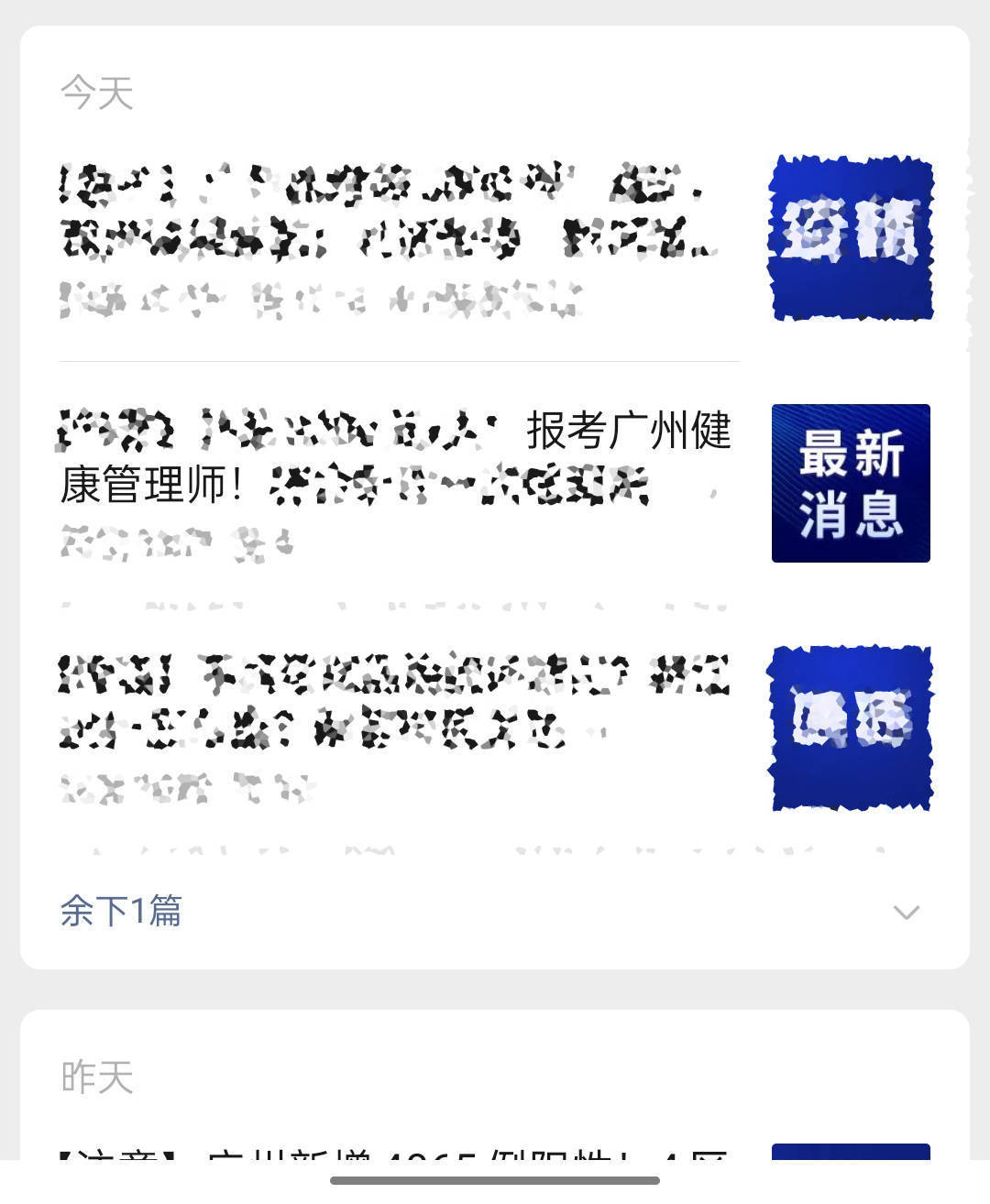Tap the 最新消息 article thumbnail
990x1204 pixels.
pos(851,483)
